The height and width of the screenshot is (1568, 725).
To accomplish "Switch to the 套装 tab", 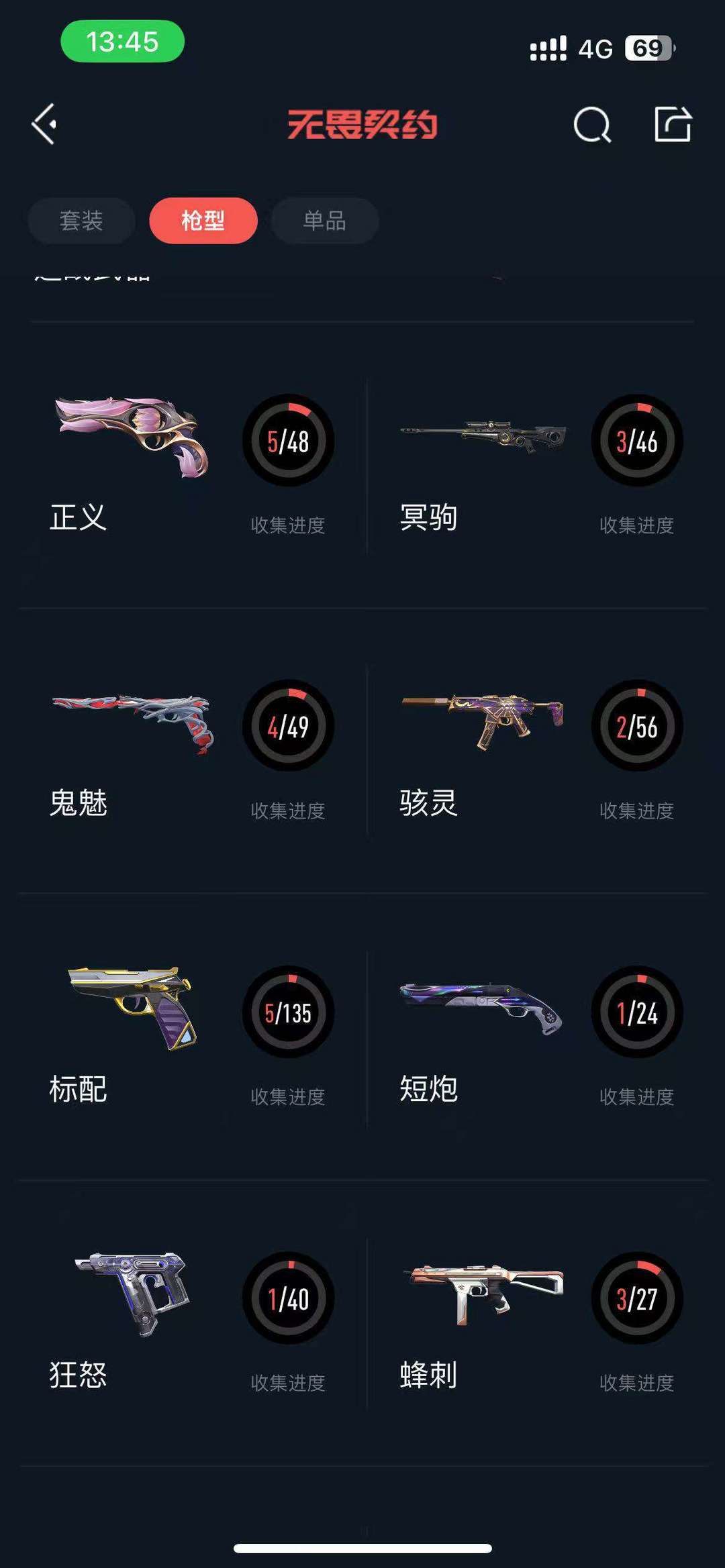I will coord(81,219).
